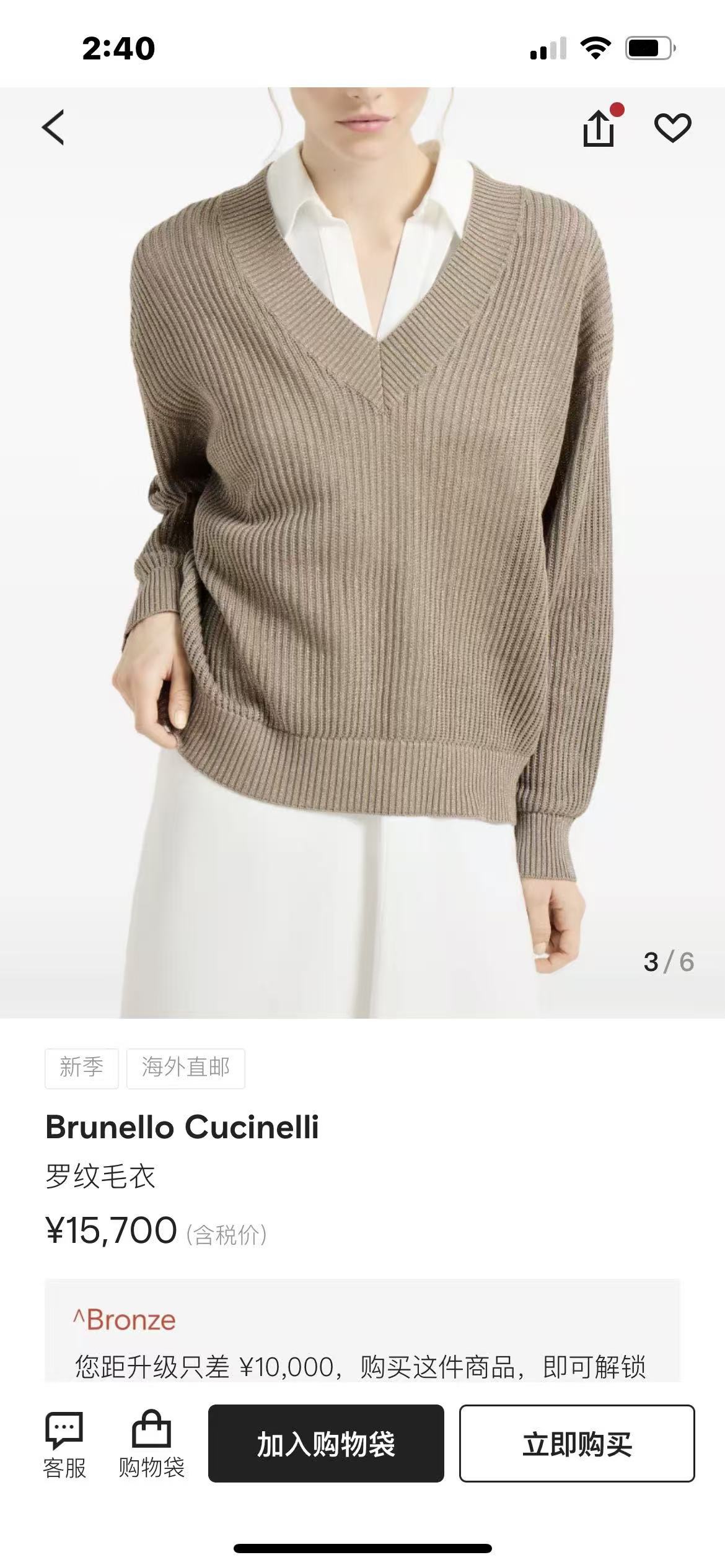Go back with the back arrow
The height and width of the screenshot is (1568, 725).
[53, 128]
